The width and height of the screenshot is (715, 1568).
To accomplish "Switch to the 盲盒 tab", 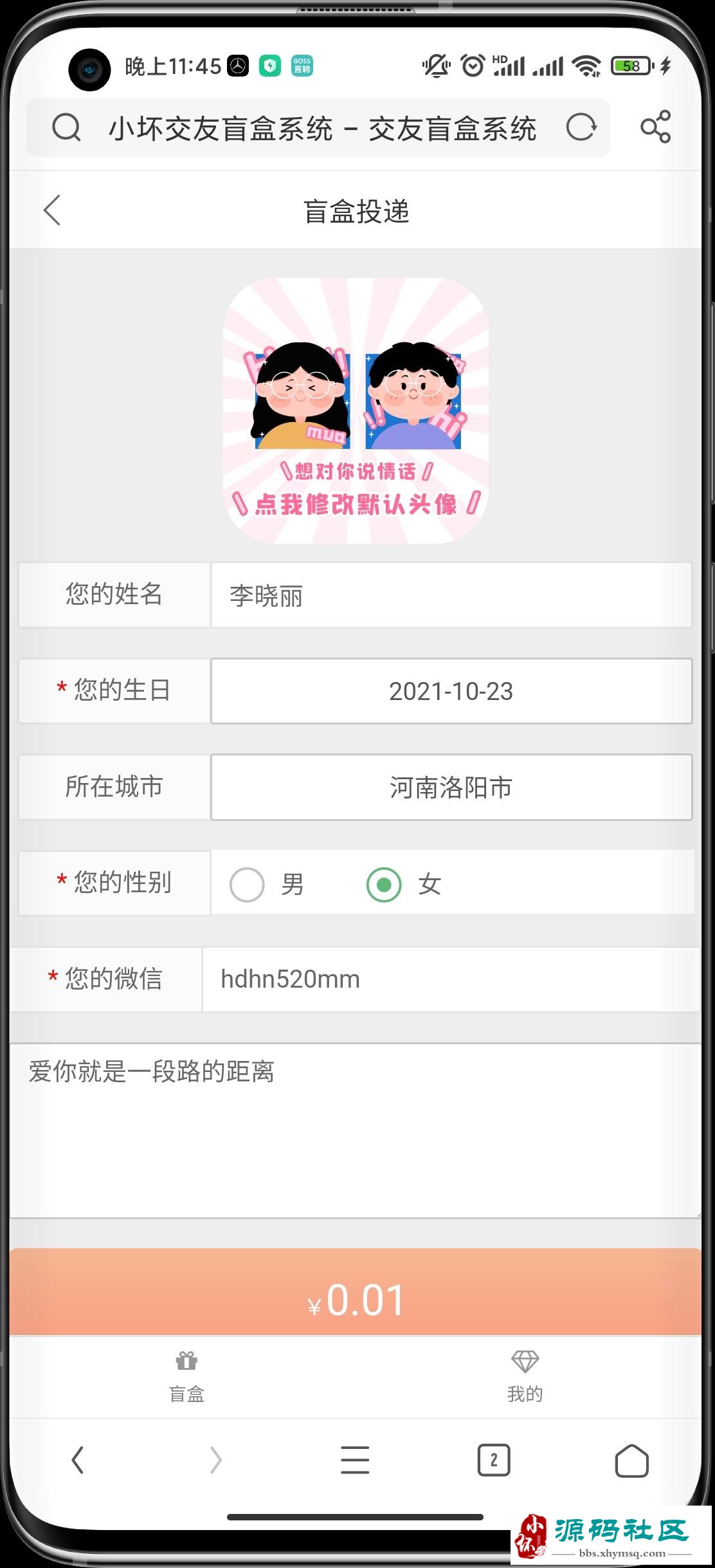I will pos(186,1377).
